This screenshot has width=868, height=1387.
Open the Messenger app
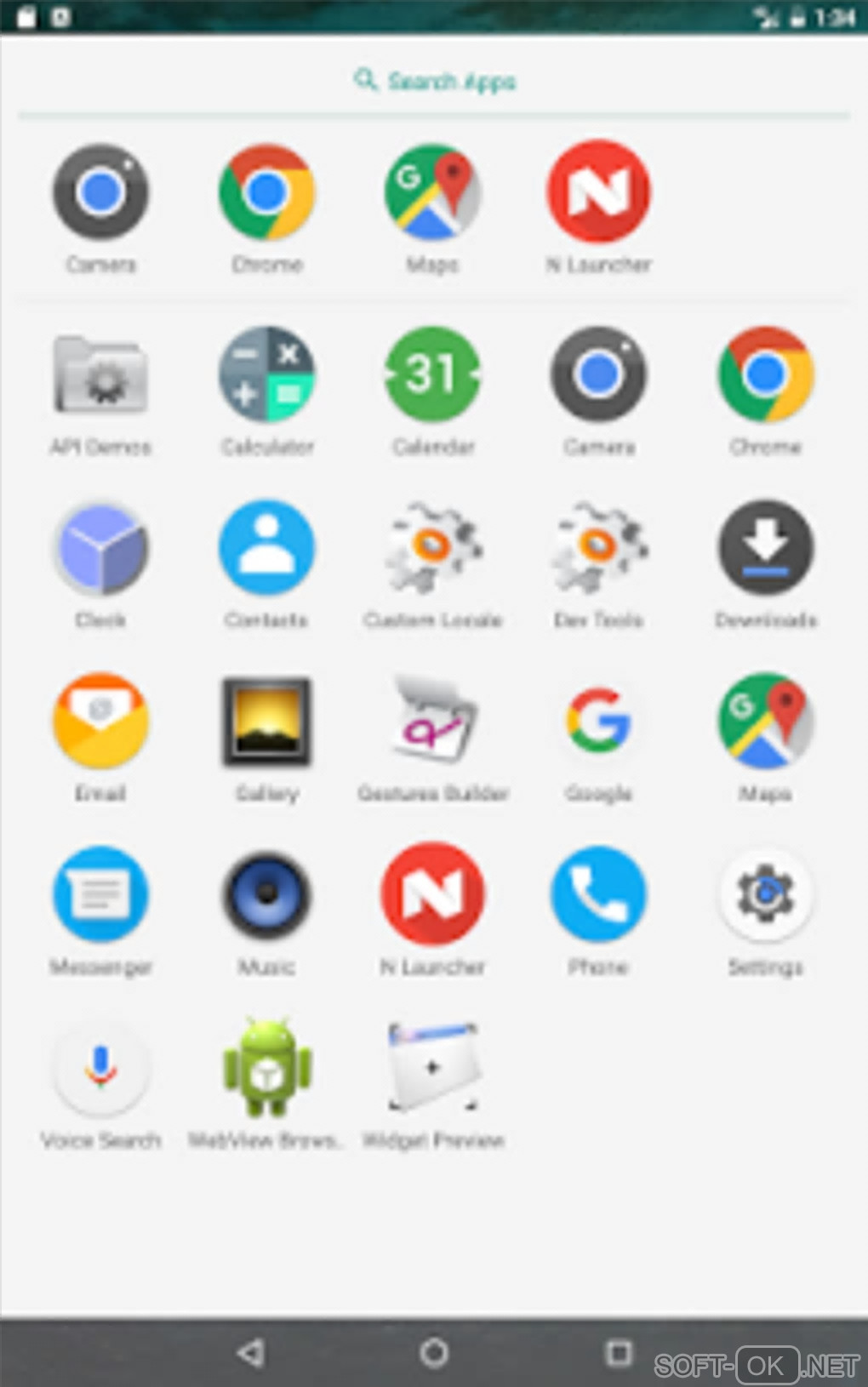100,895
